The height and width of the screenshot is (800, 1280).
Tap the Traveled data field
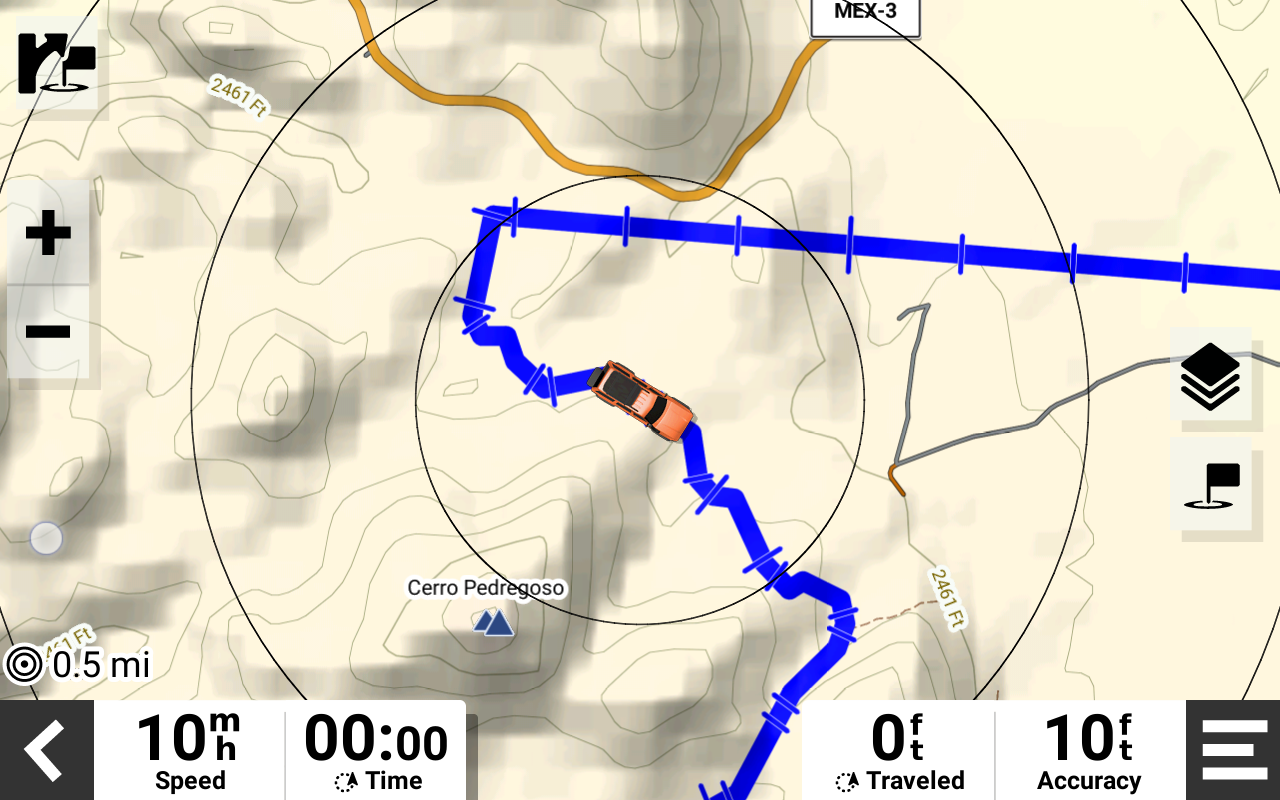click(x=898, y=752)
